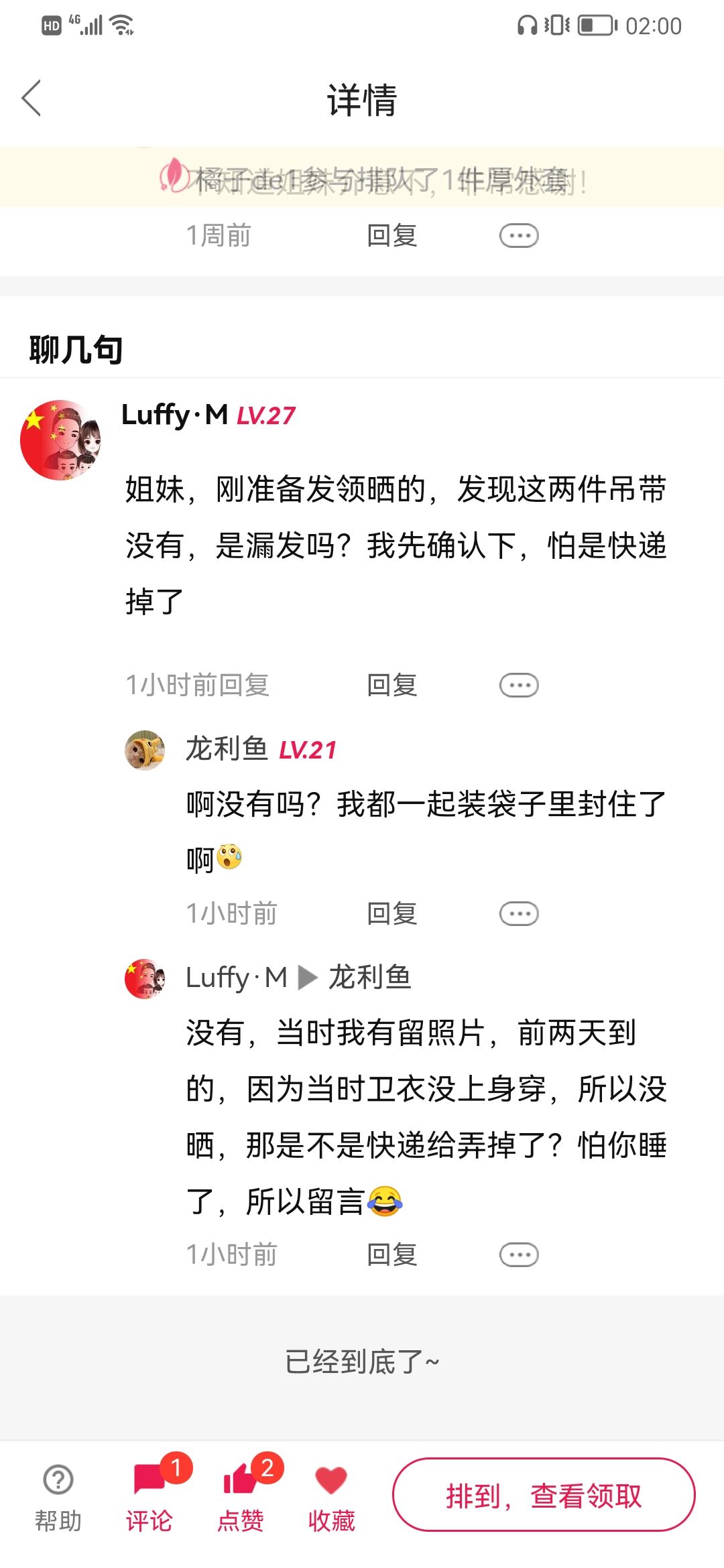This screenshot has height=1568, width=724.
Task: Like this post with 点赞
Action: [241, 1498]
